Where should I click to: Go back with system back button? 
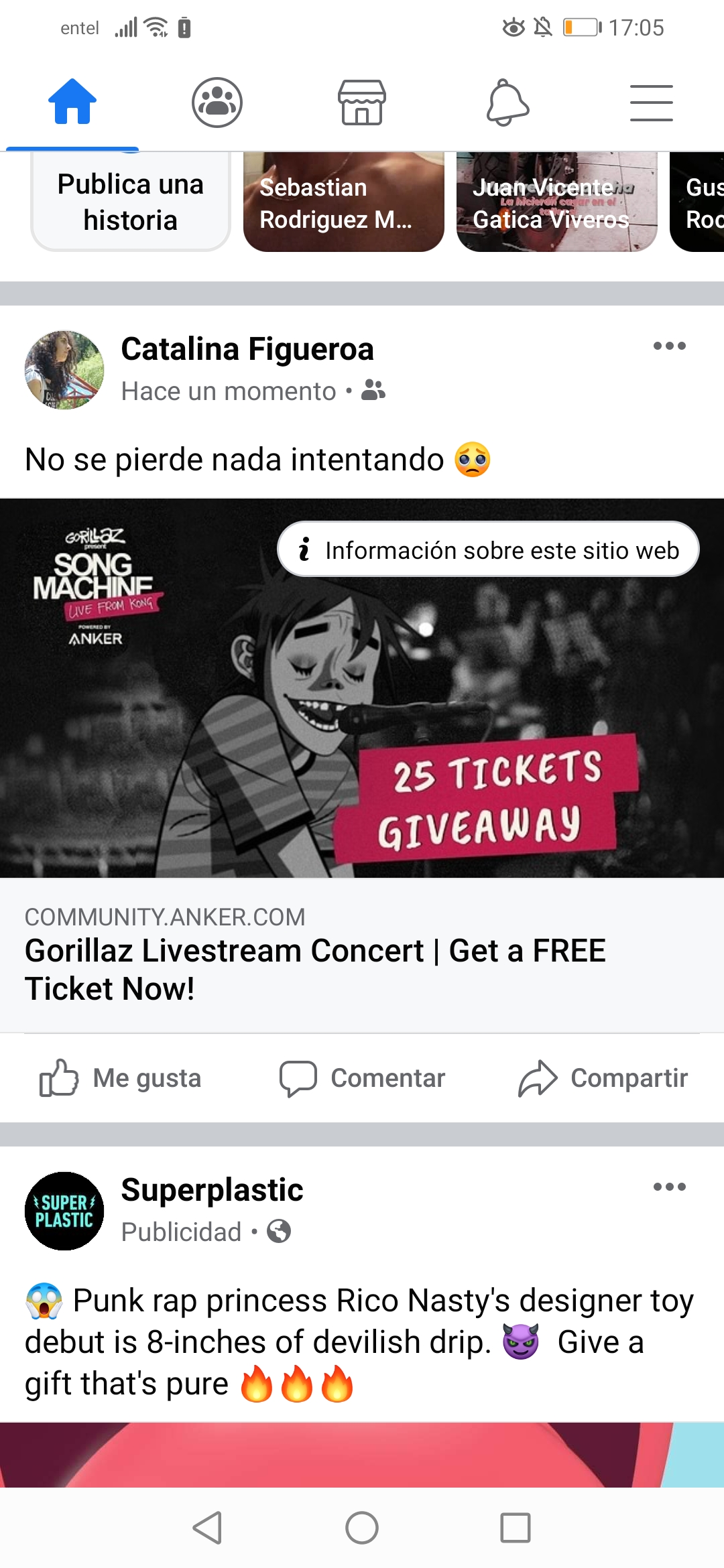(207, 1528)
